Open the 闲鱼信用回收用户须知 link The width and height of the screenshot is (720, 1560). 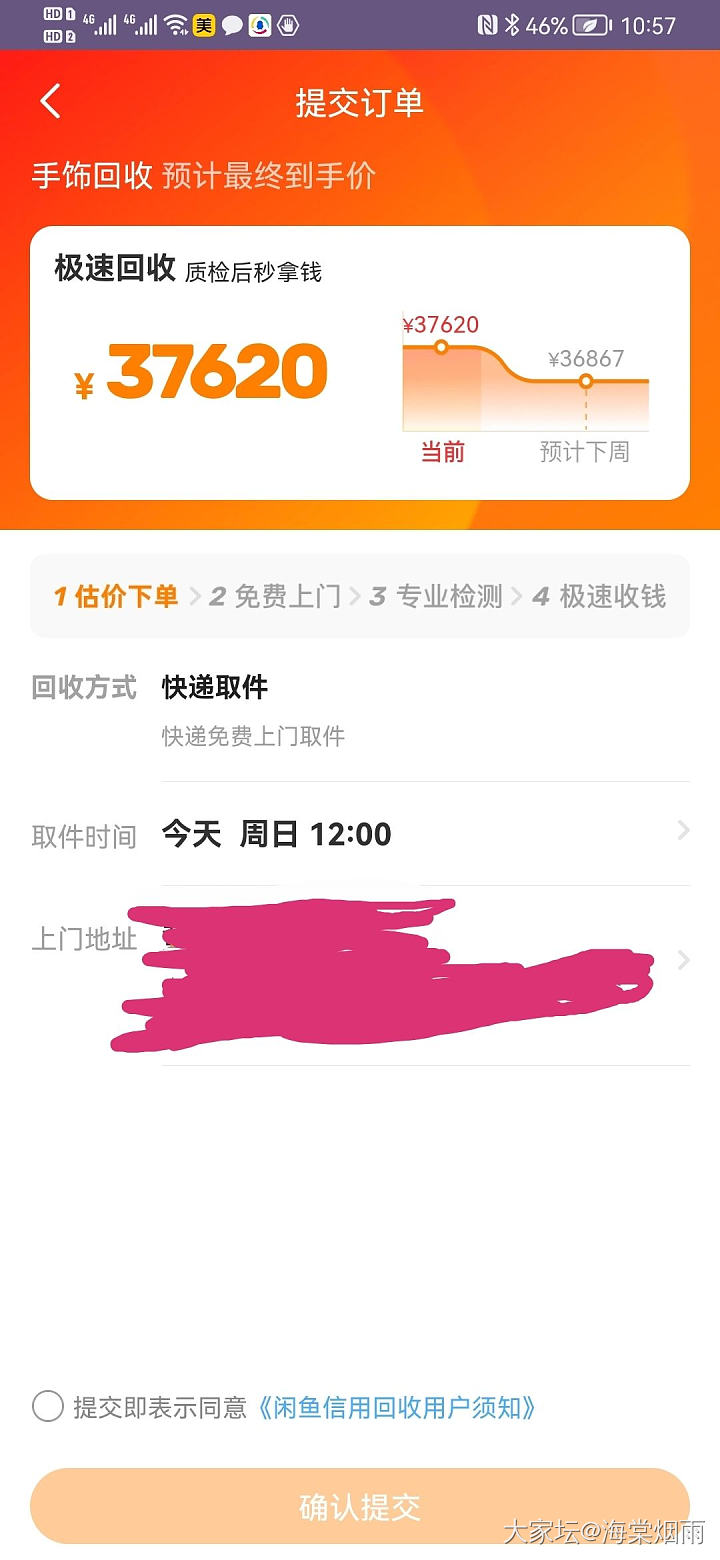pyautogui.click(x=396, y=1408)
